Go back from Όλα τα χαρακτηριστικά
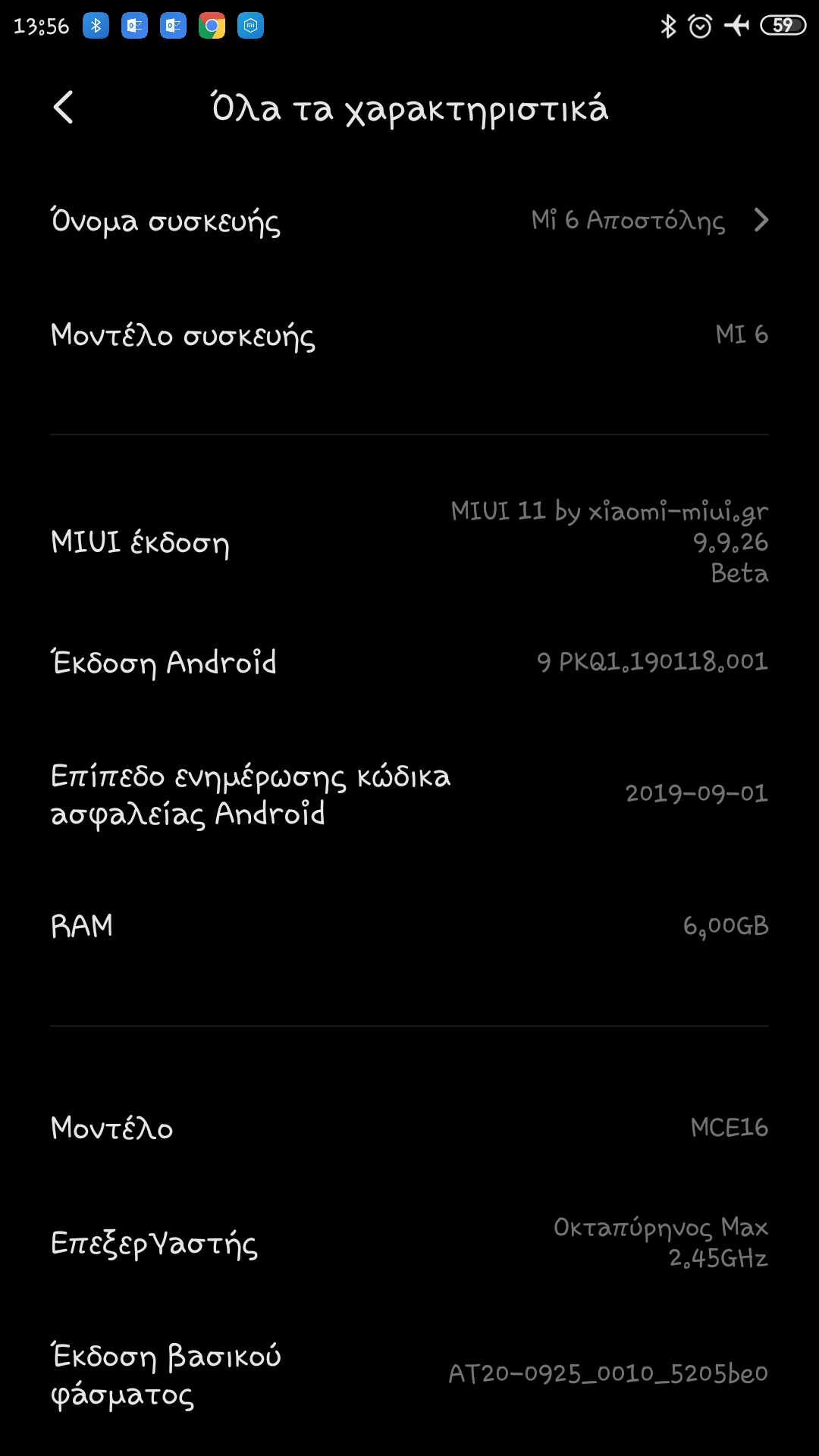 [x=64, y=108]
